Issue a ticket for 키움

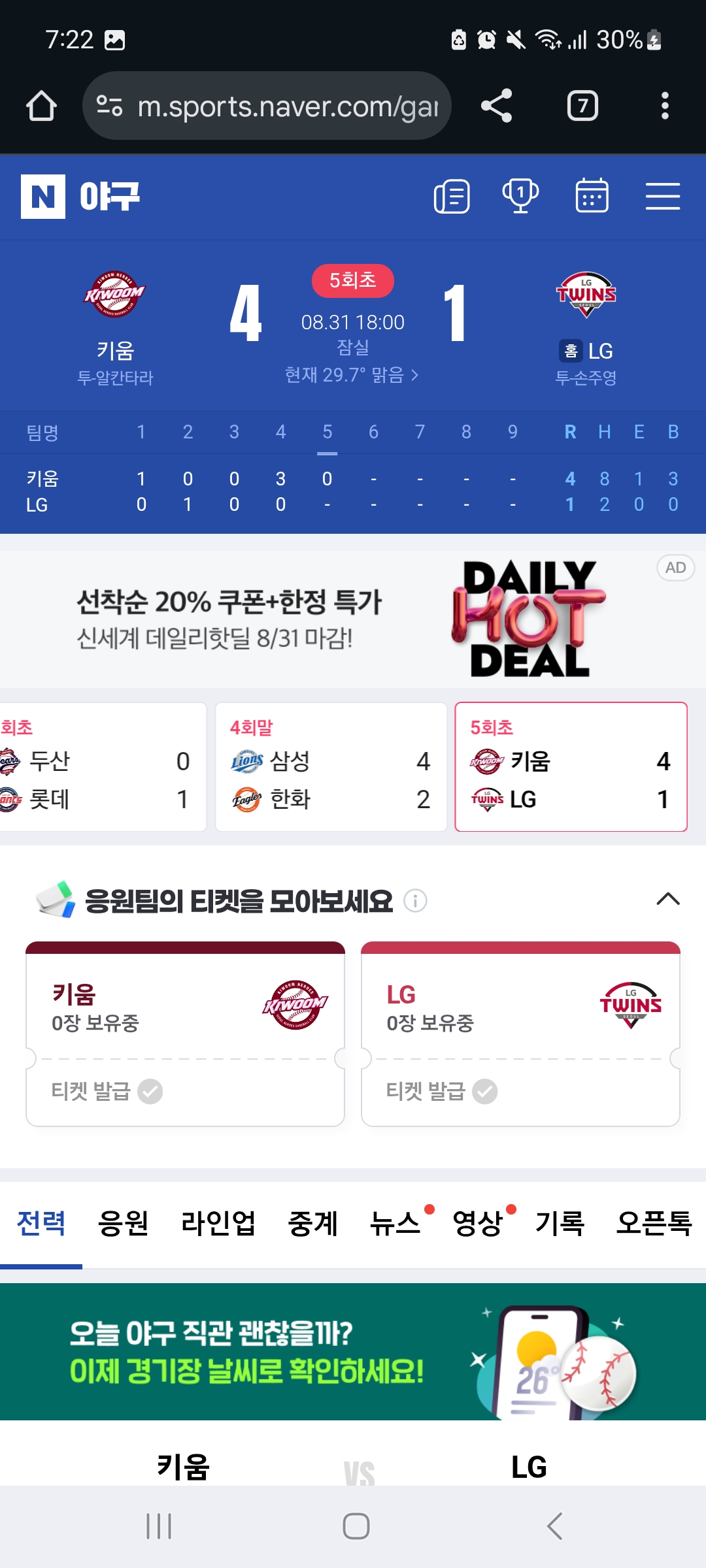coord(107,1091)
